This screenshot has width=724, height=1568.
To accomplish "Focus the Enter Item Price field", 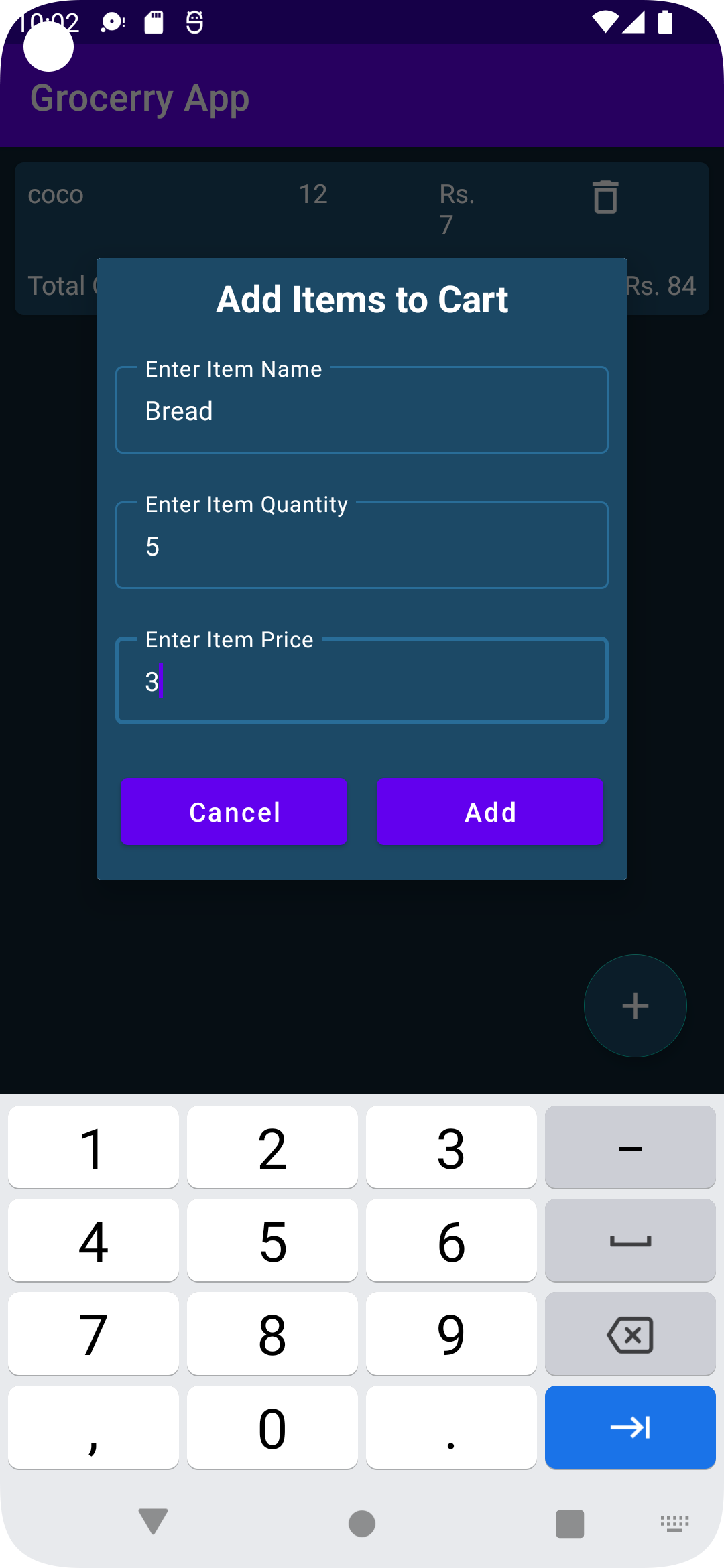I will pos(362,681).
